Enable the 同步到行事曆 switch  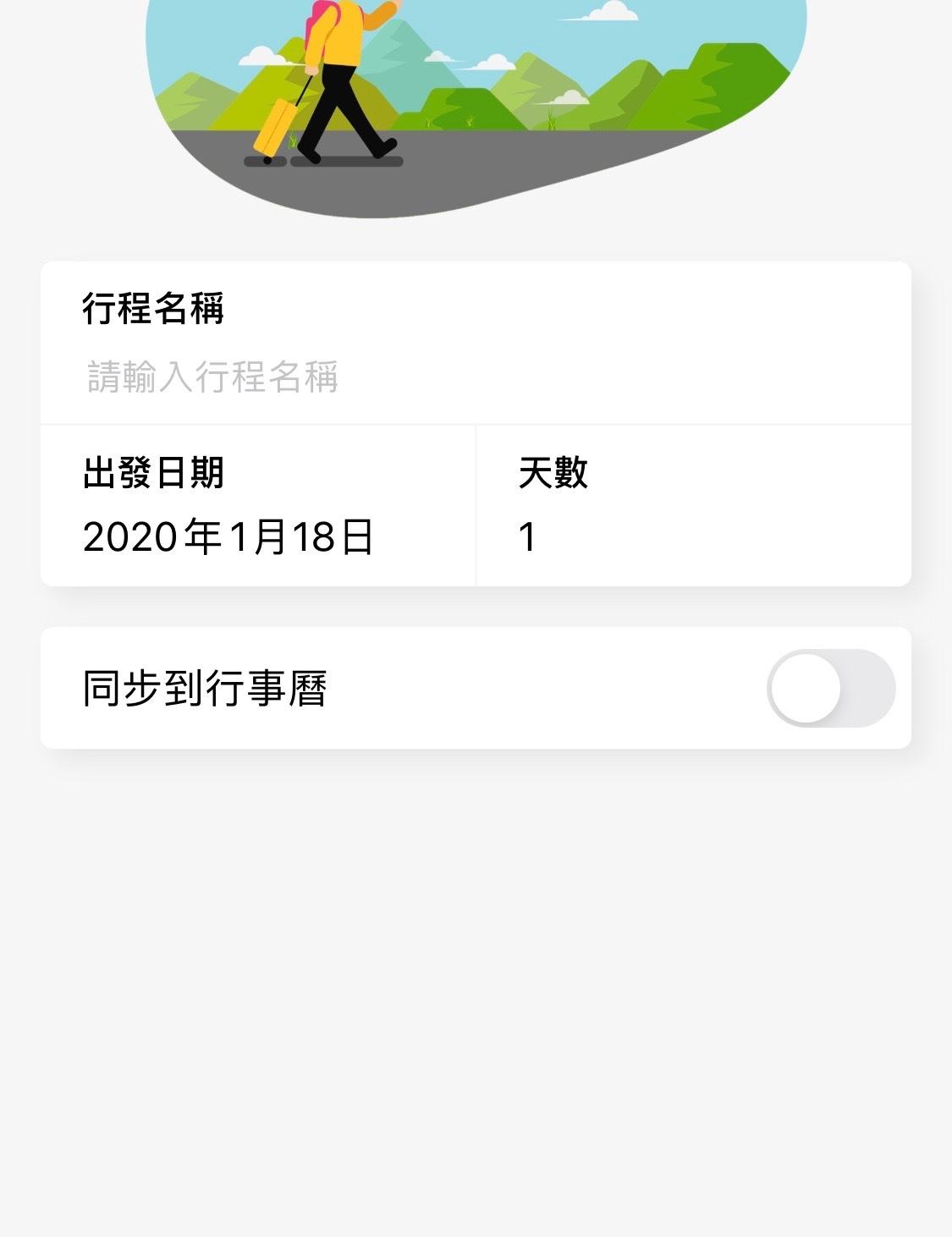coord(830,688)
